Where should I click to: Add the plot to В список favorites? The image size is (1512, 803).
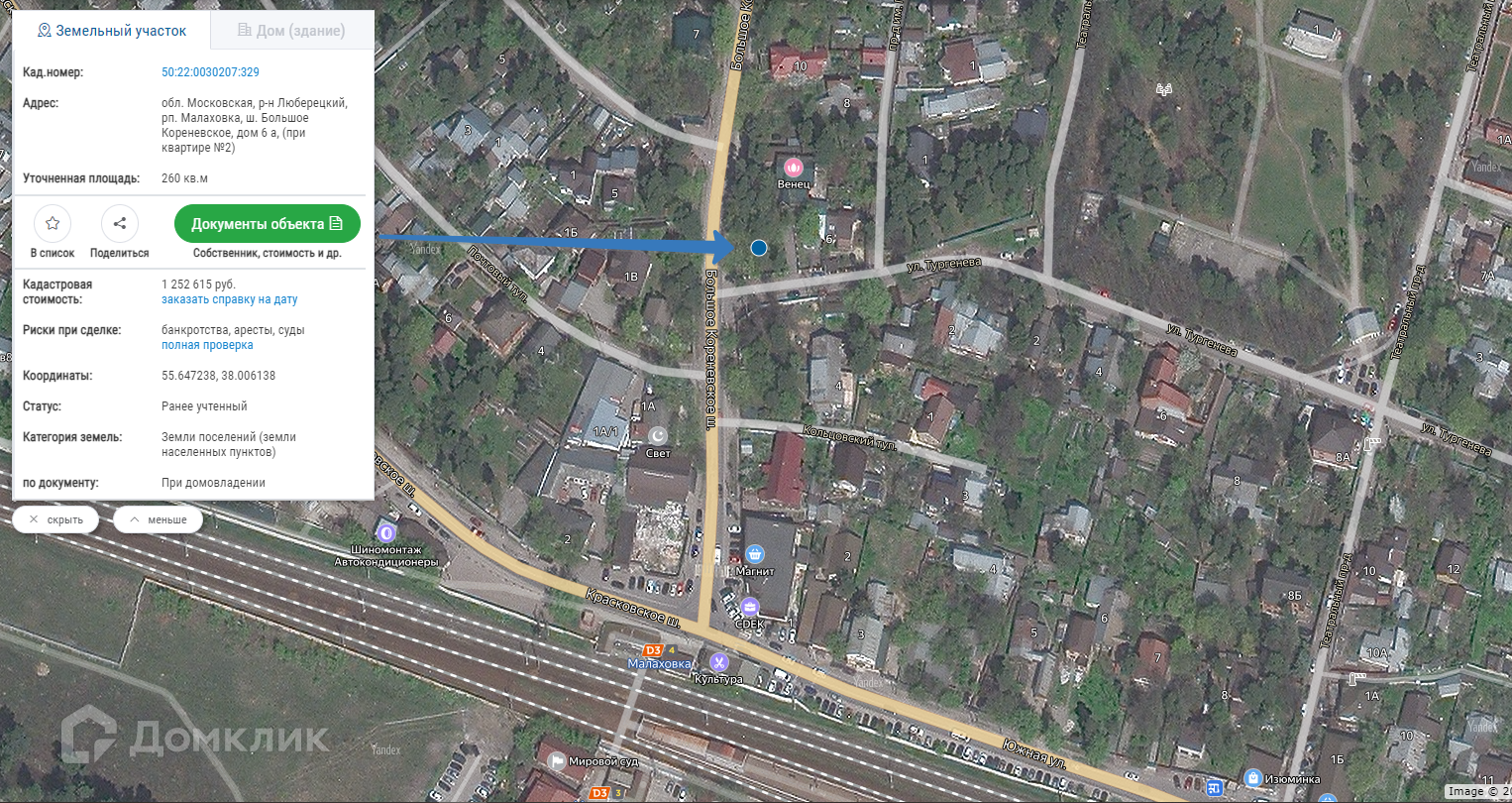coord(53,224)
